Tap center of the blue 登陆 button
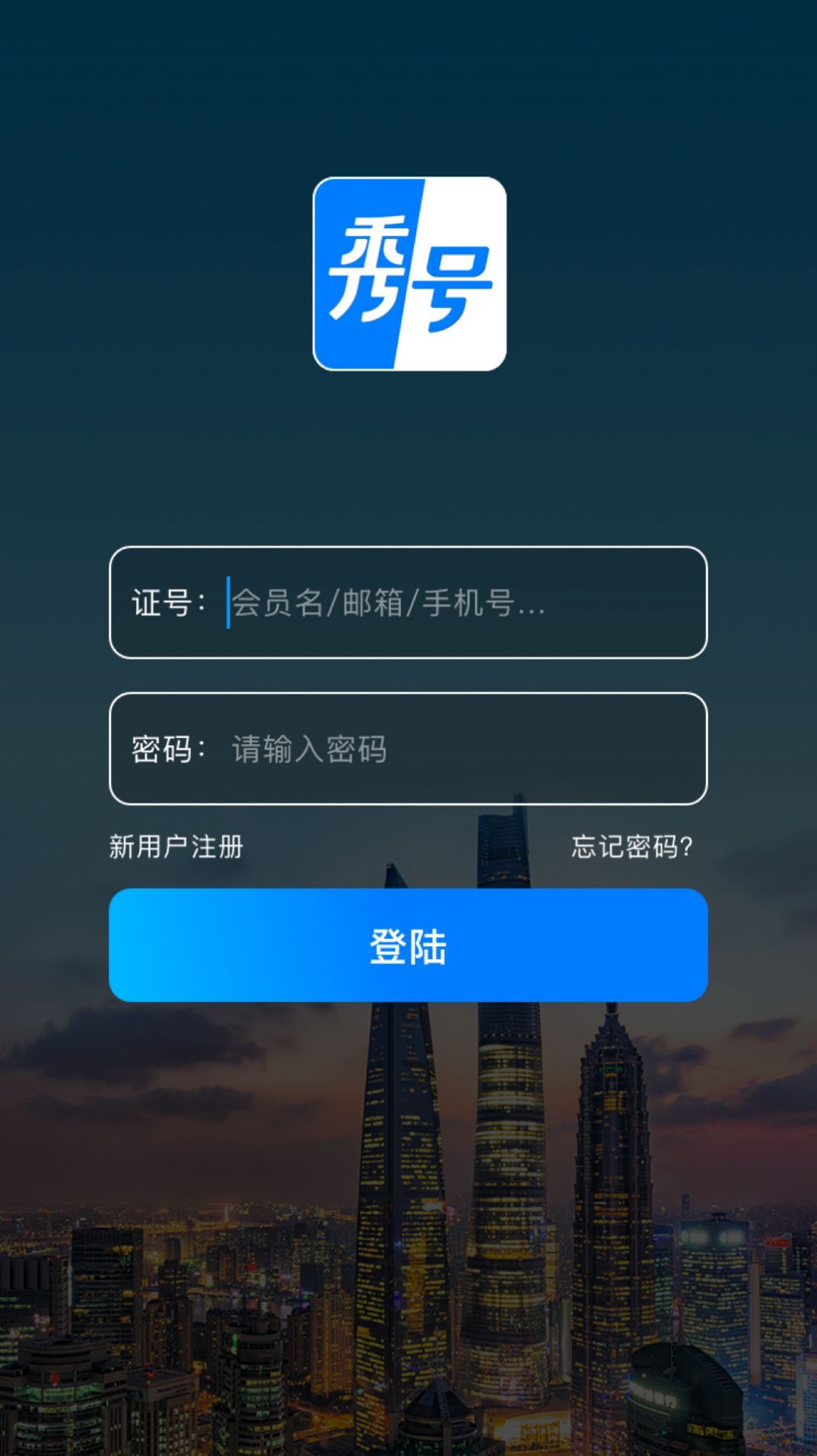The width and height of the screenshot is (817, 1456). coord(408,947)
